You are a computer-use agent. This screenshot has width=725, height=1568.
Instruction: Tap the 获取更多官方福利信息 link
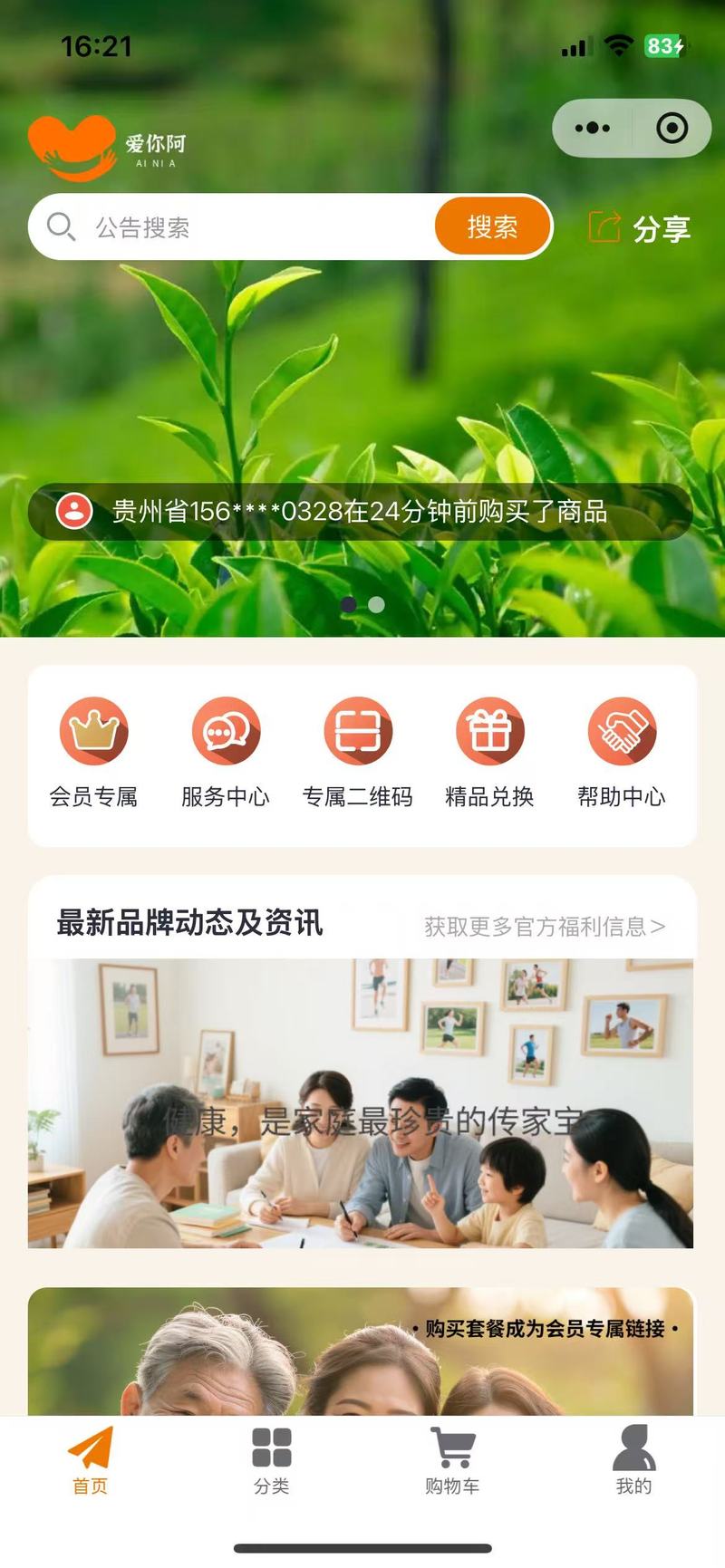tap(545, 927)
